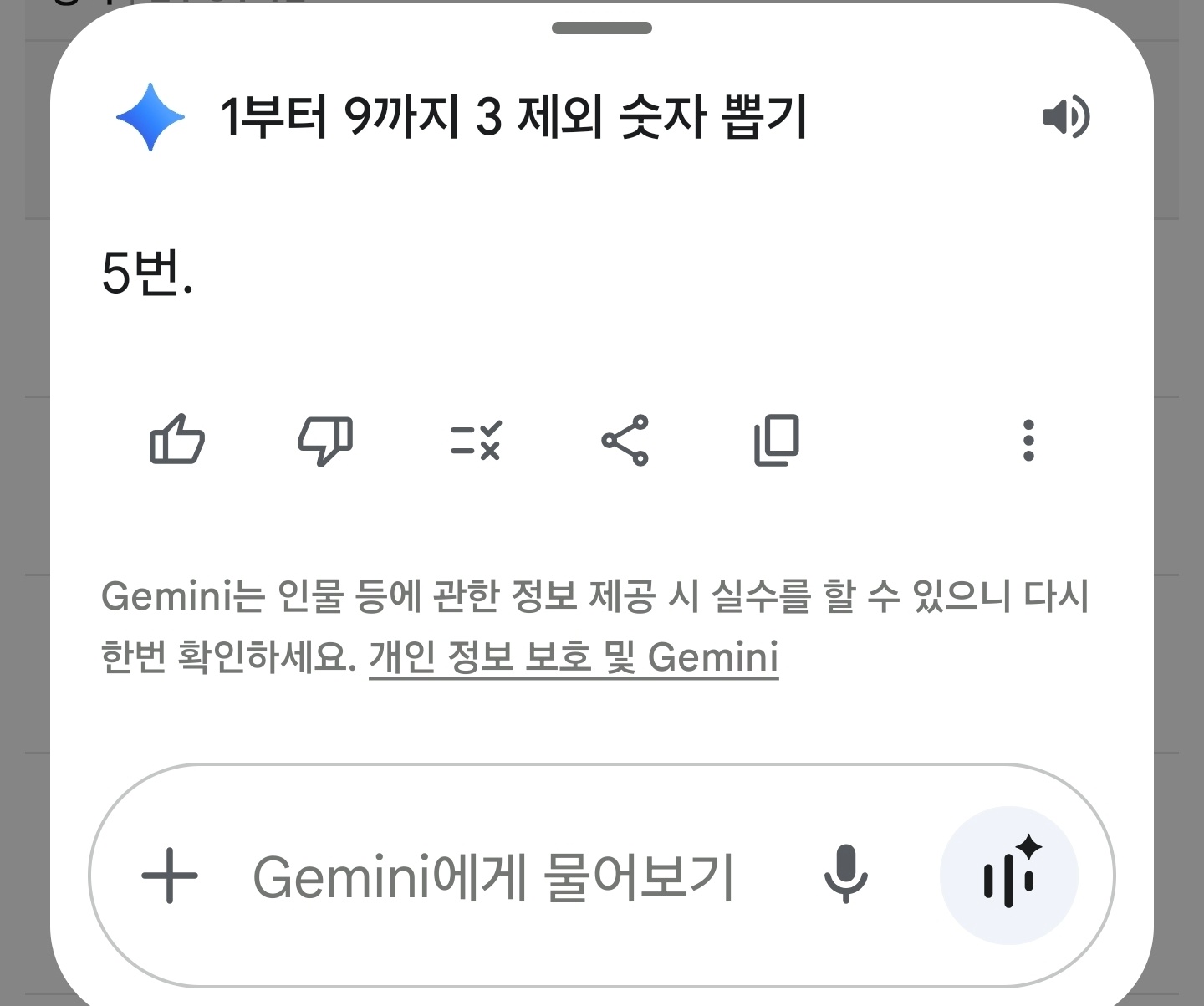Double-check the response with the fact-check icon
This screenshot has height=1006, width=1204.
(475, 440)
